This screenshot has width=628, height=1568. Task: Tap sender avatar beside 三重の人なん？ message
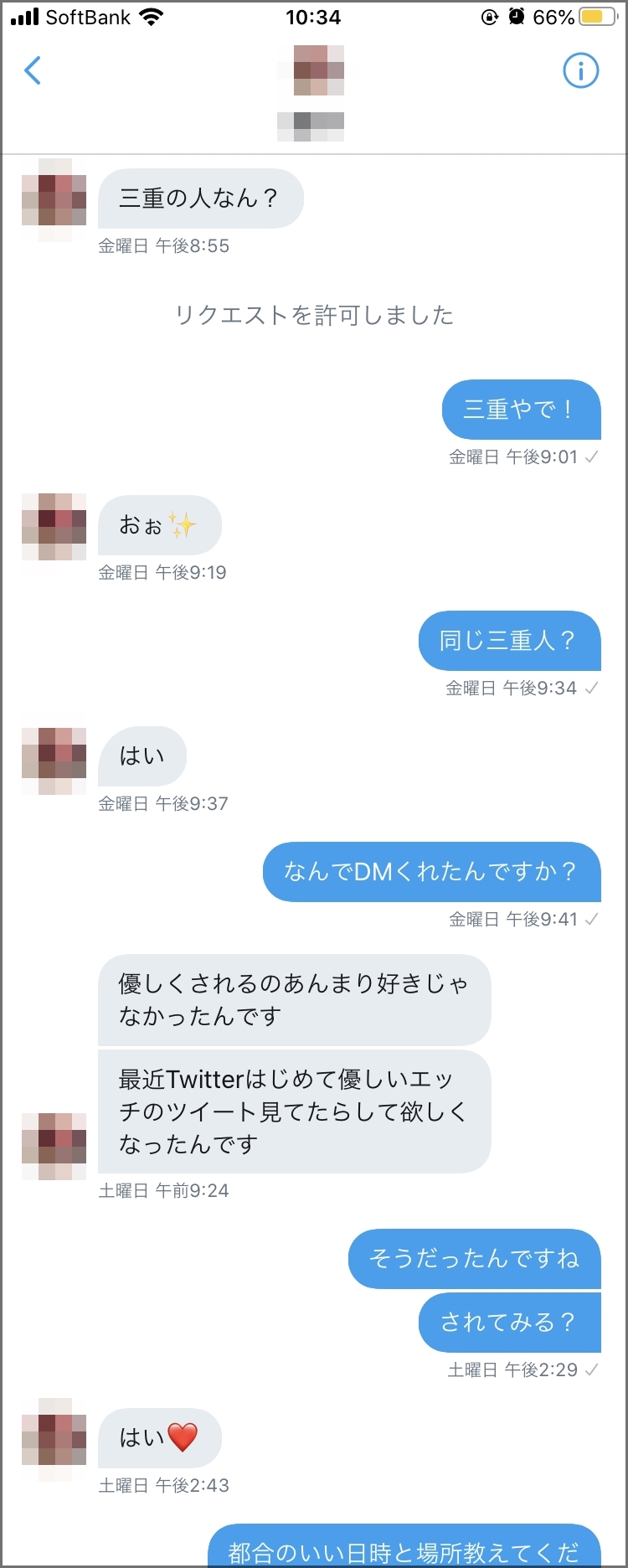(x=54, y=198)
